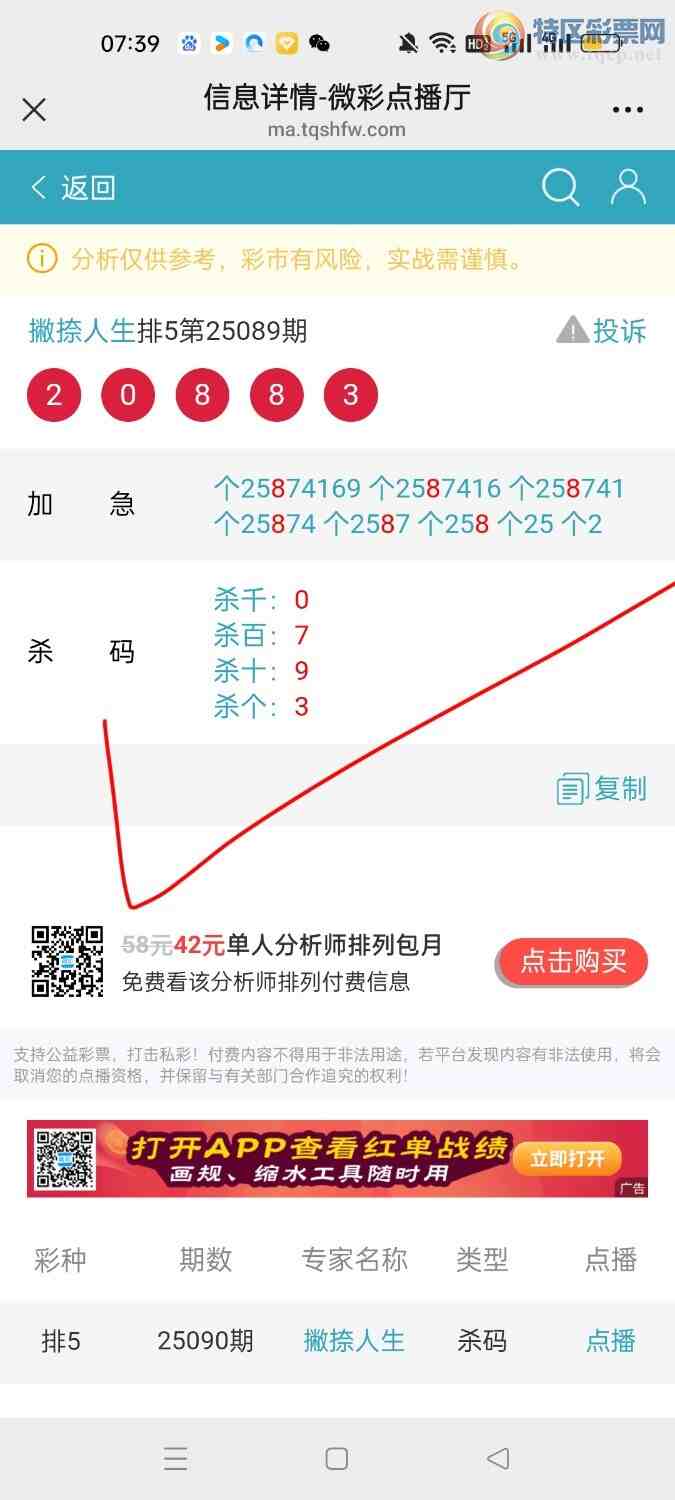Open the user profile icon
Screen dimensions: 675x1500
pos(628,187)
